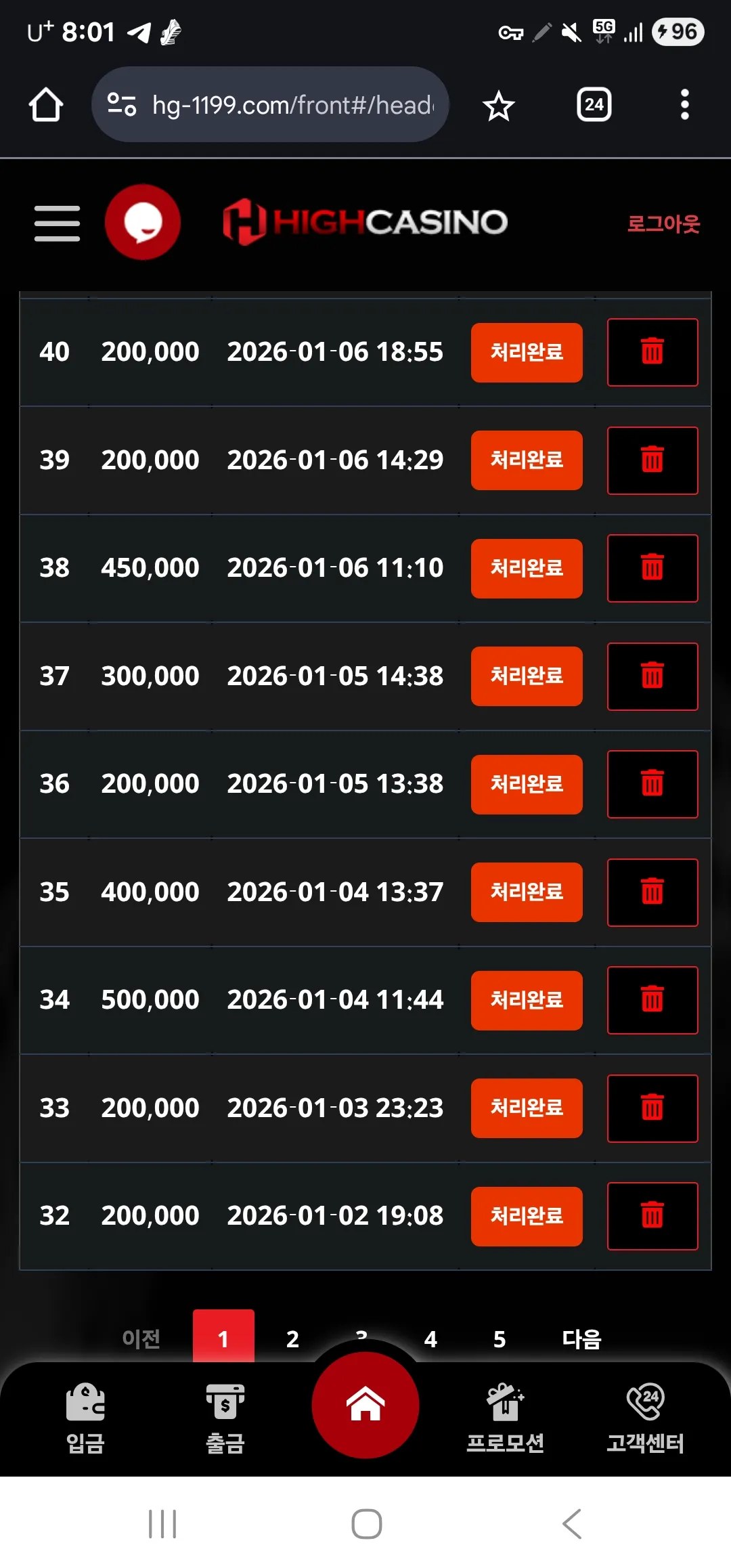Open the browser three-dot overflow menu
Image resolution: width=731 pixels, height=1568 pixels.
point(685,104)
